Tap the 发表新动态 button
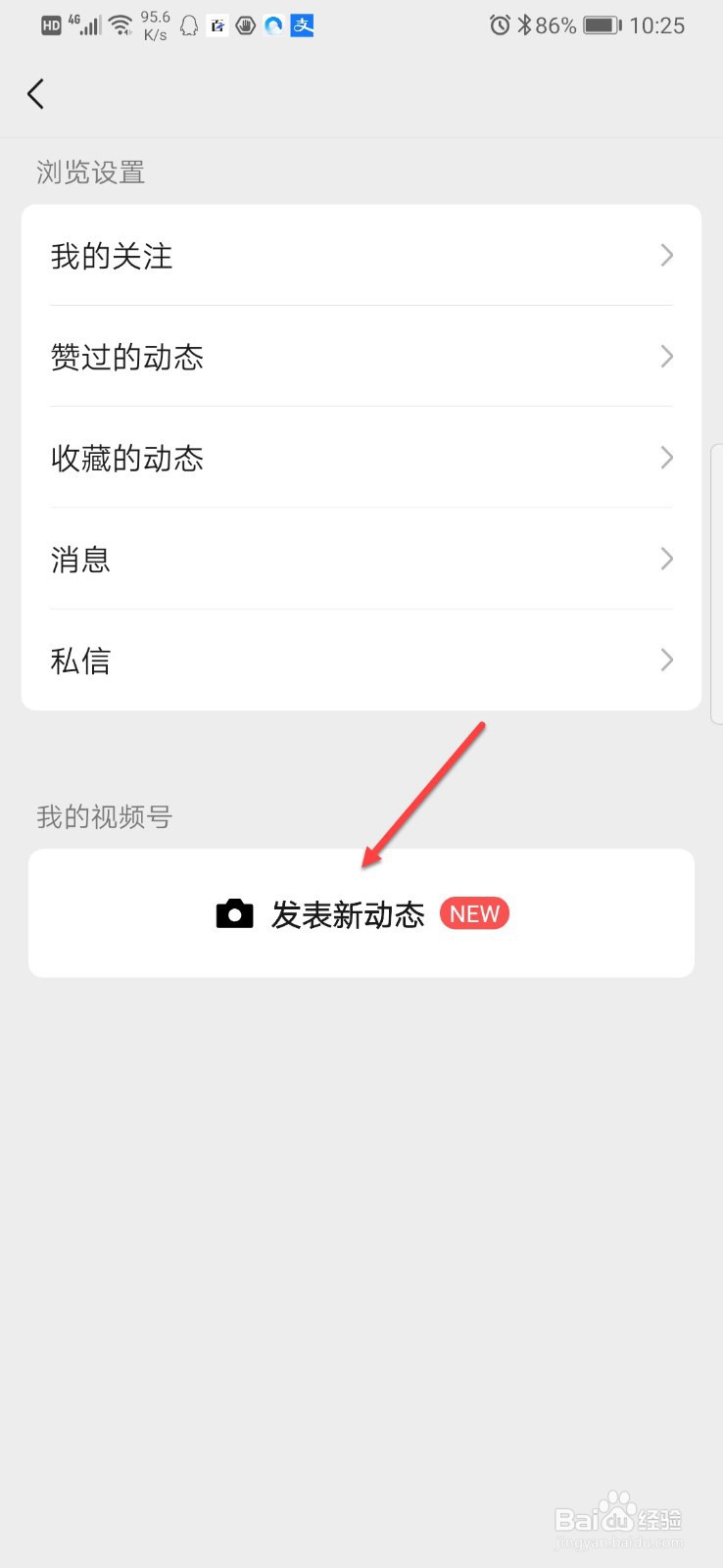This screenshot has width=723, height=1568. coord(349,913)
